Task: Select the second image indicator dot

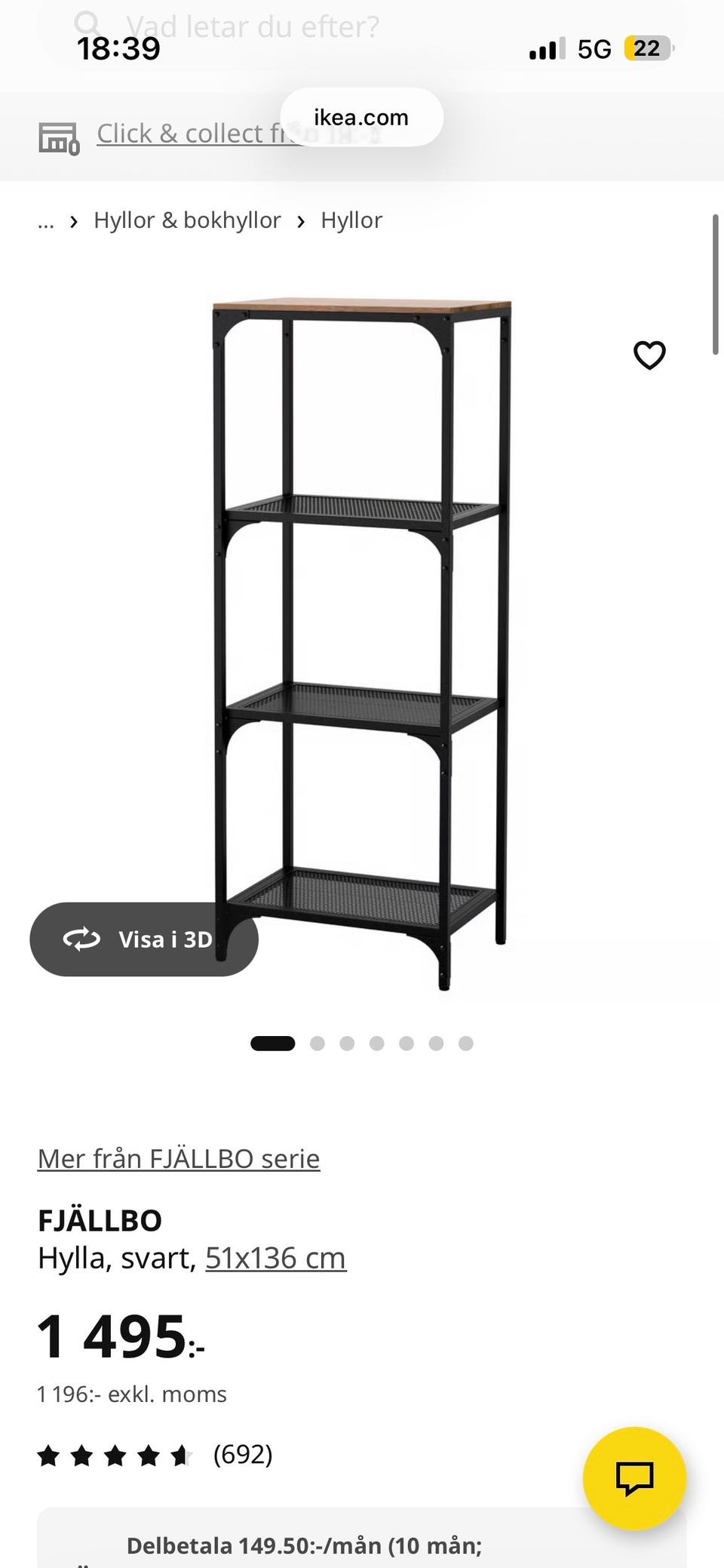Action: point(318,1044)
